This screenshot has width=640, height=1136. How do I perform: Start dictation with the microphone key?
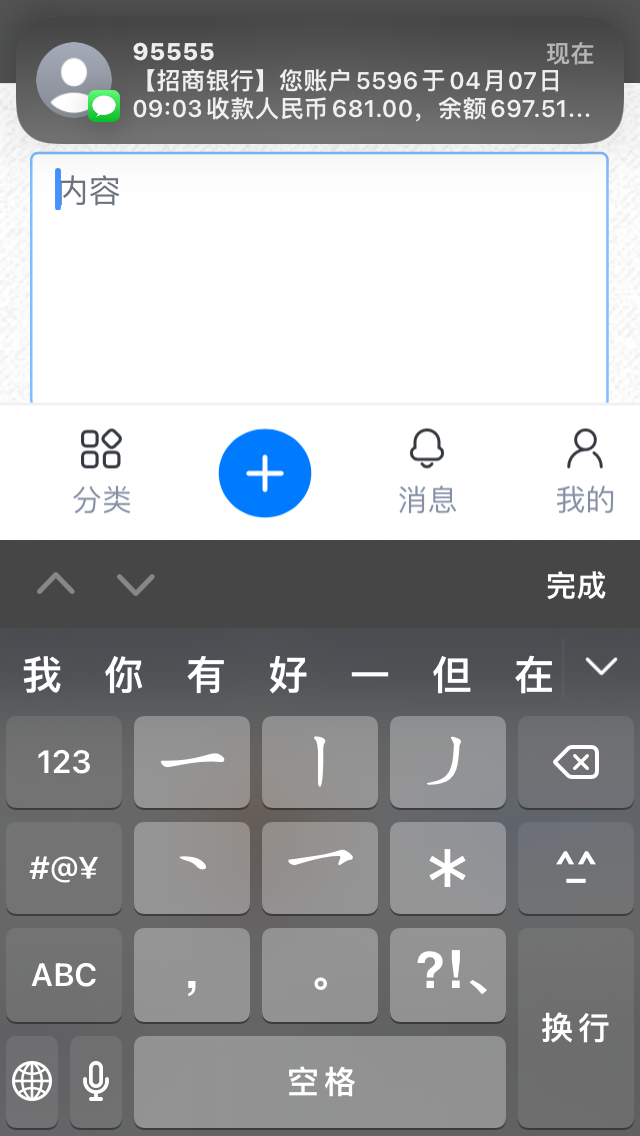pos(96,1080)
